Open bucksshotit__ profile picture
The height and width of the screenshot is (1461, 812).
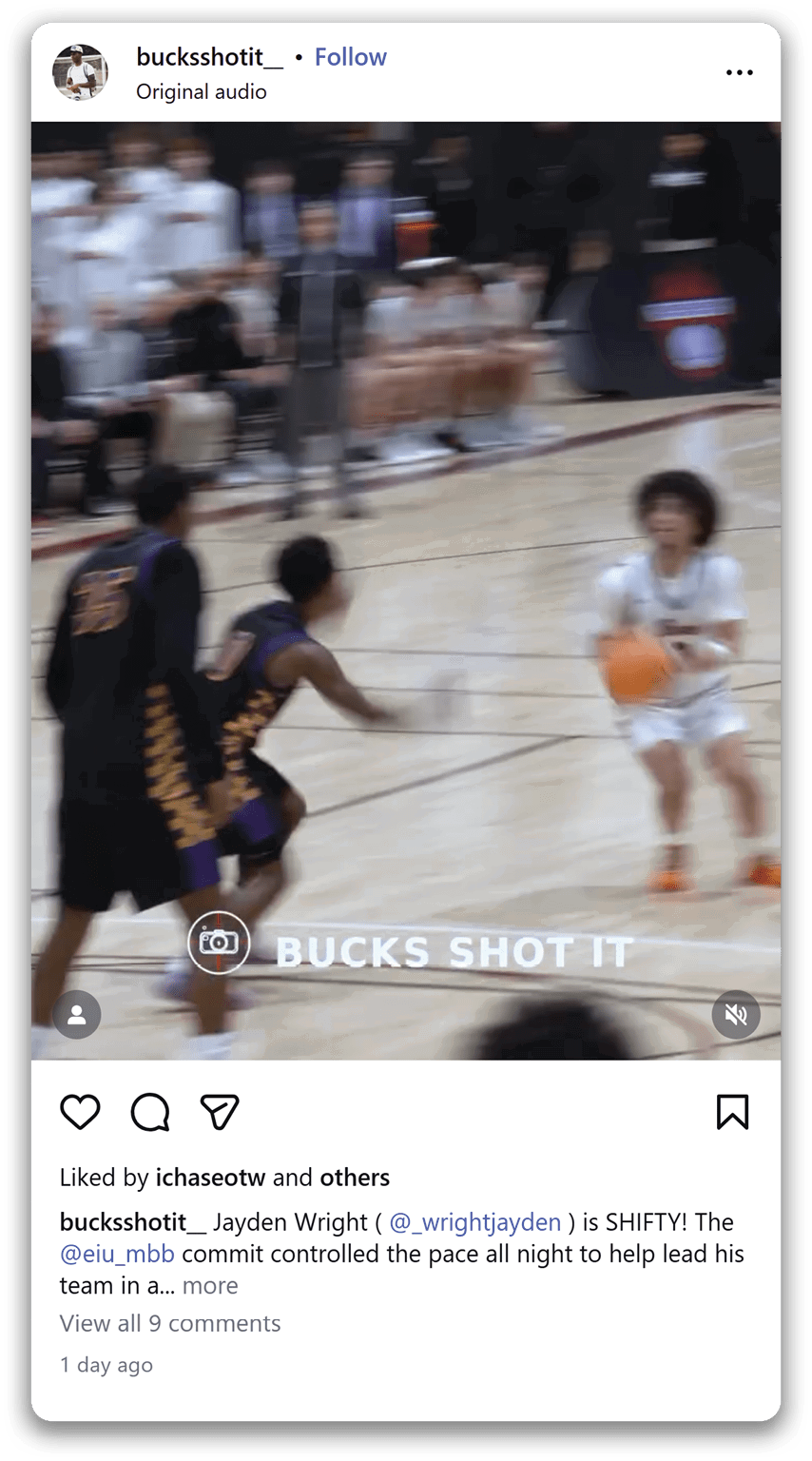[80, 72]
